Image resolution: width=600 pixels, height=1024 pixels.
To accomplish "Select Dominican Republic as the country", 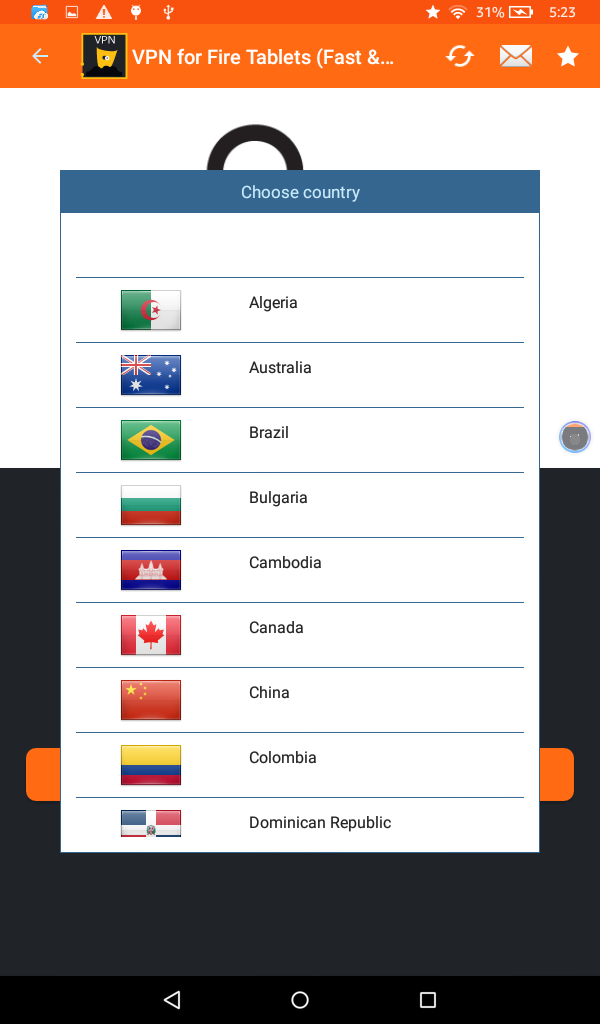I will tap(300, 824).
